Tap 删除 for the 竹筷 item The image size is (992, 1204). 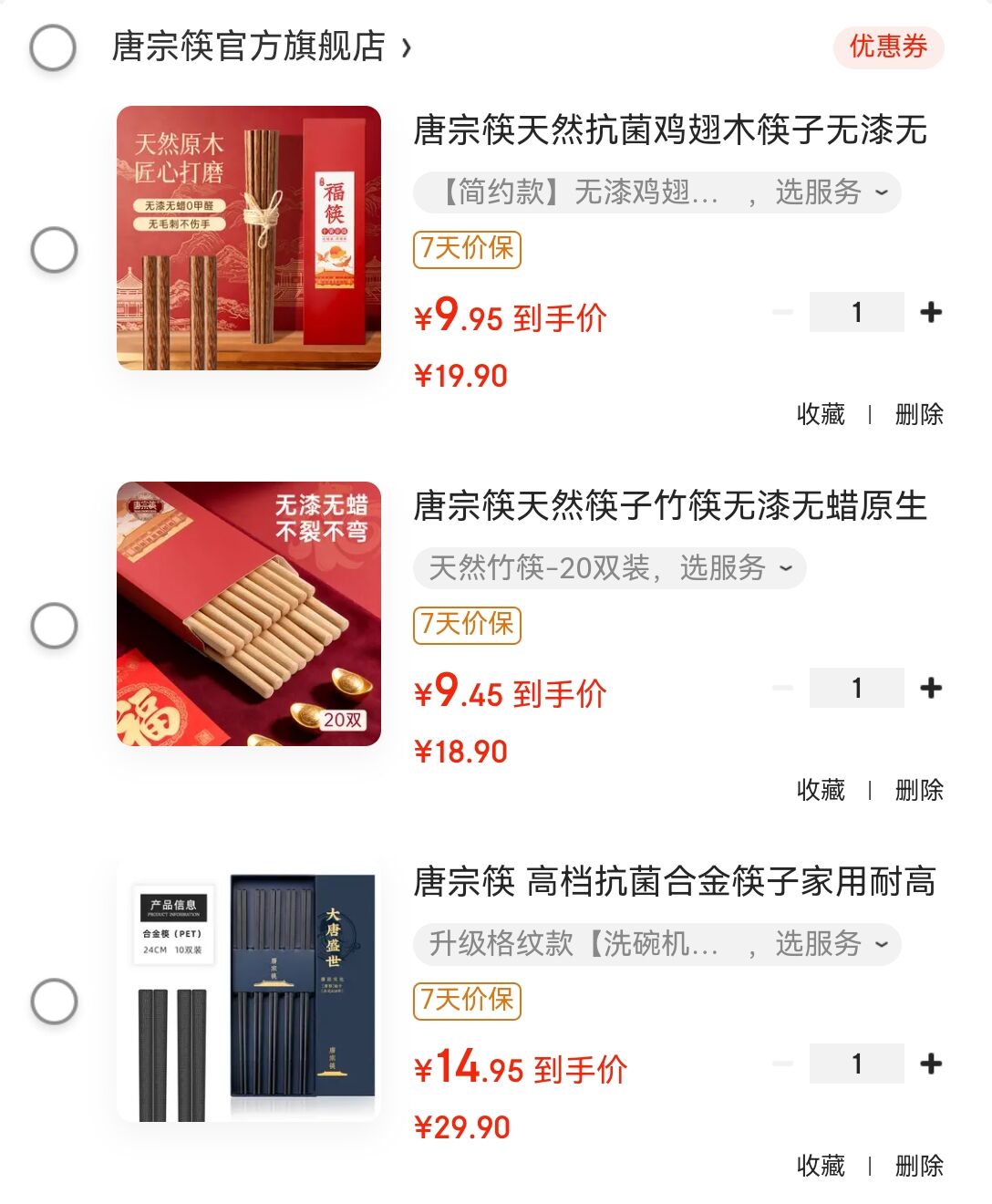[918, 790]
